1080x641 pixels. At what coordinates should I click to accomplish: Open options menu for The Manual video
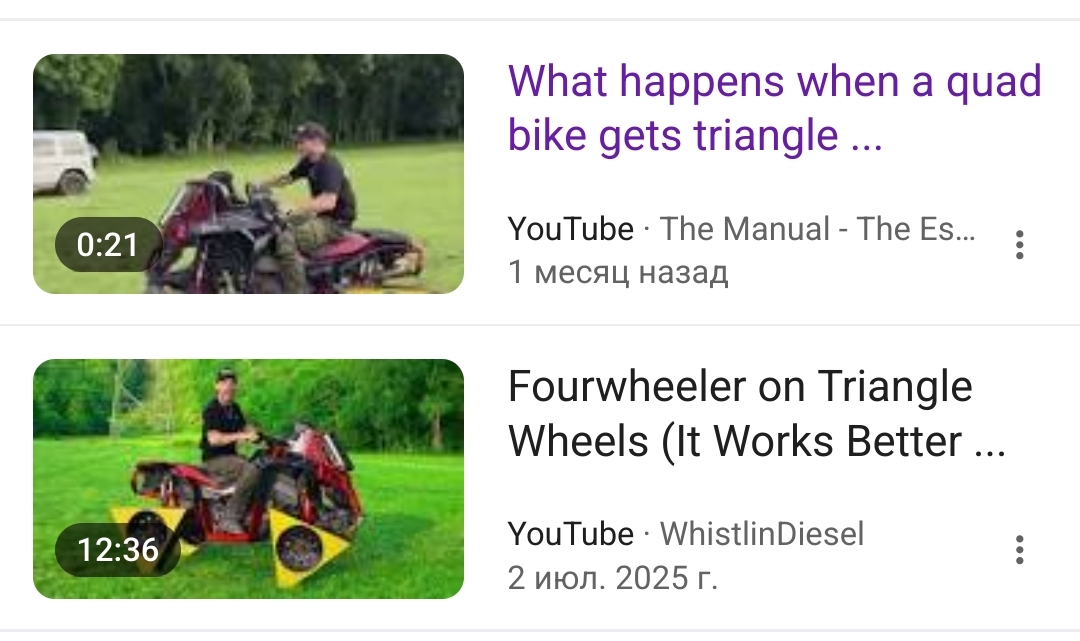click(x=1019, y=245)
